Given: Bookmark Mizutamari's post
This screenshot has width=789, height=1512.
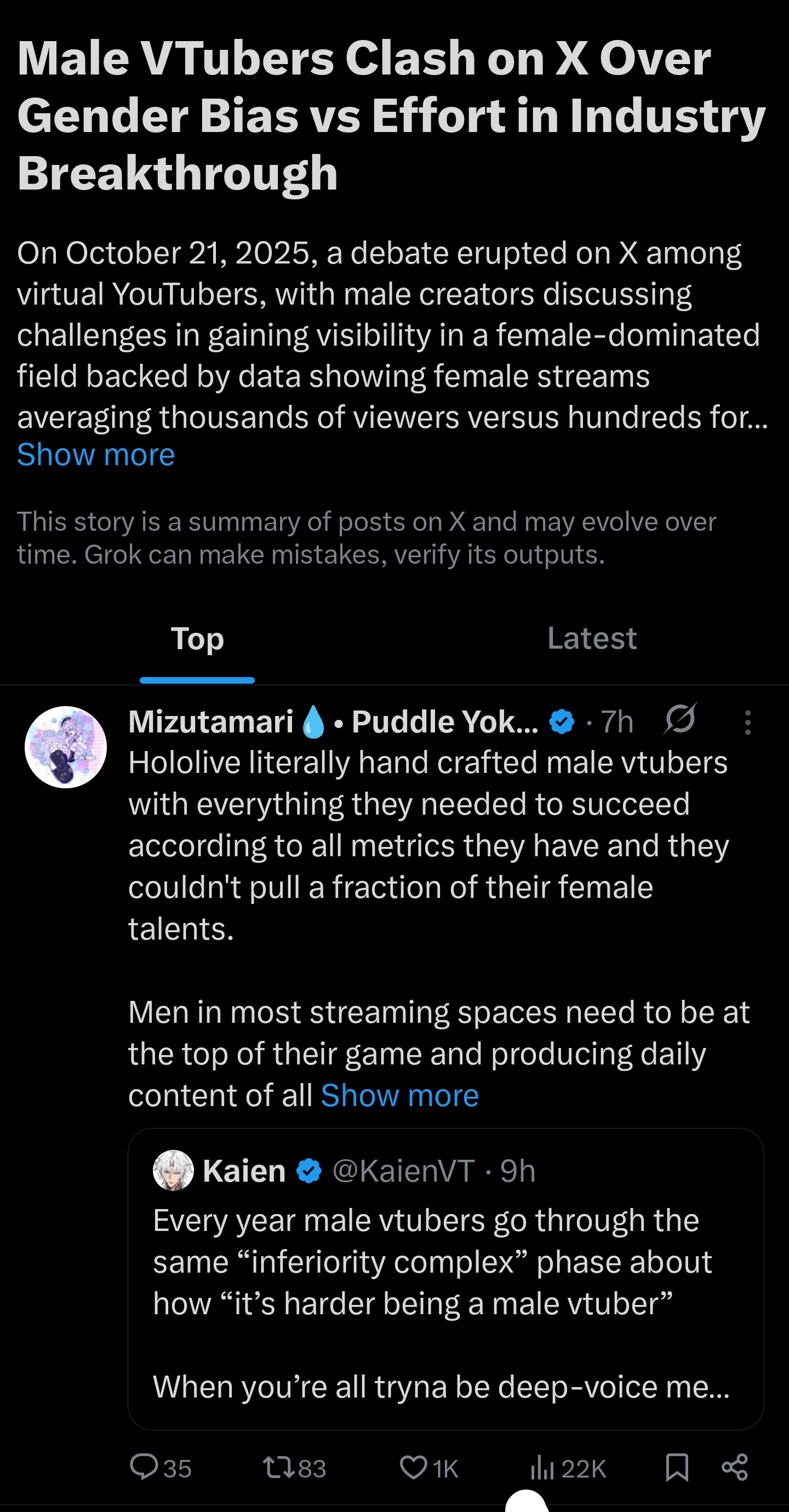Looking at the screenshot, I should click(x=677, y=1467).
